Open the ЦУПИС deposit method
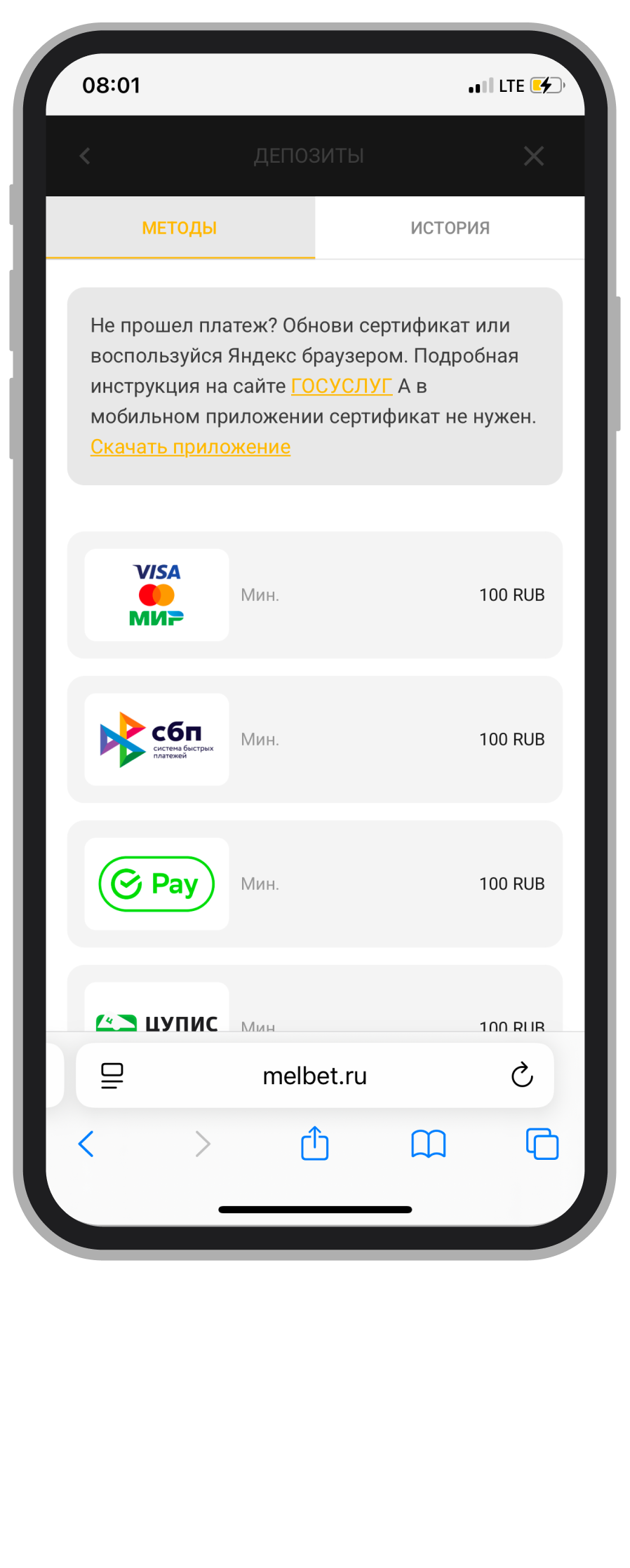Image resolution: width=630 pixels, height=1568 pixels. 314,1010
